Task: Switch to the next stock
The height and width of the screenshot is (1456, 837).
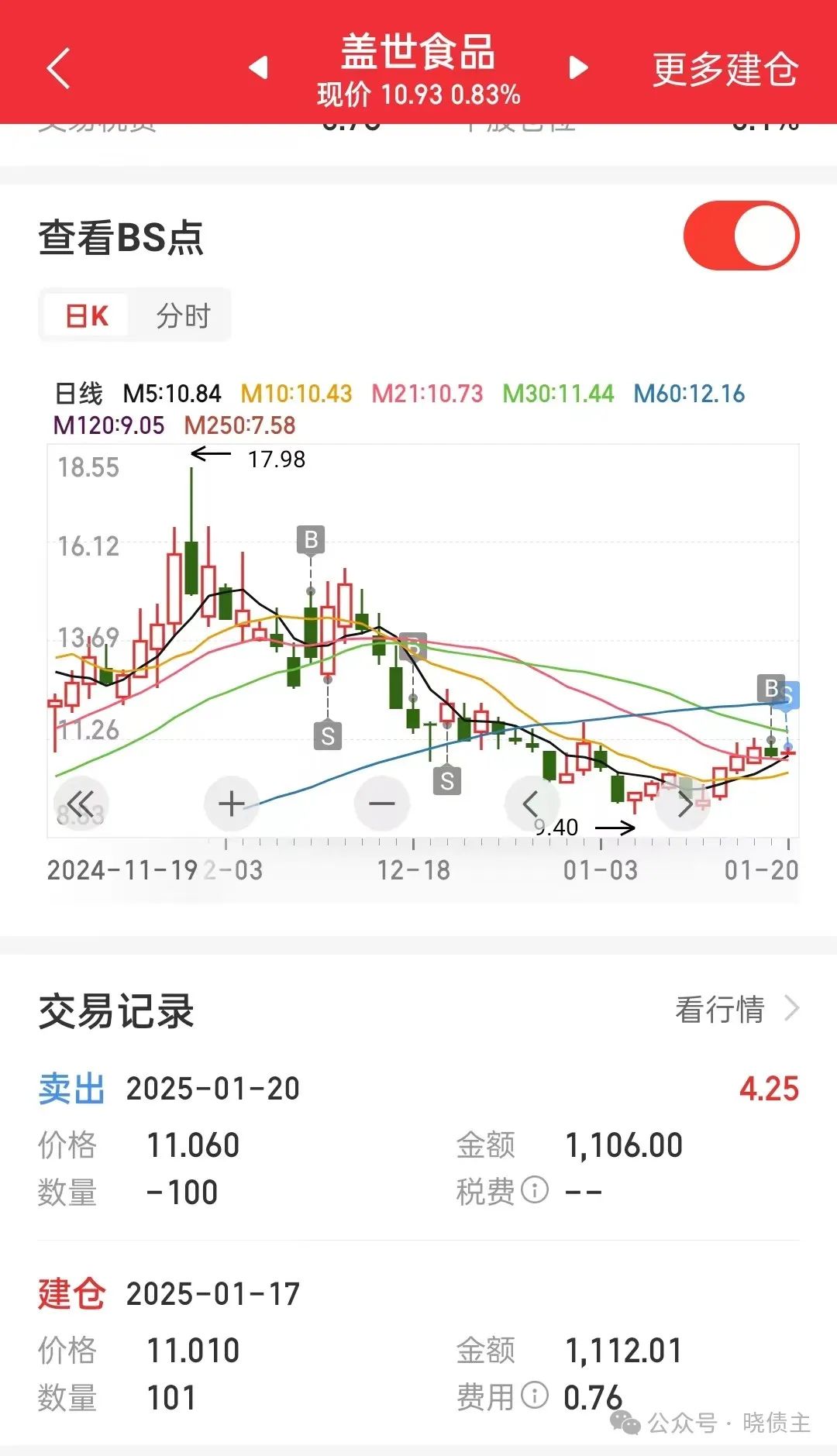Action: click(578, 68)
